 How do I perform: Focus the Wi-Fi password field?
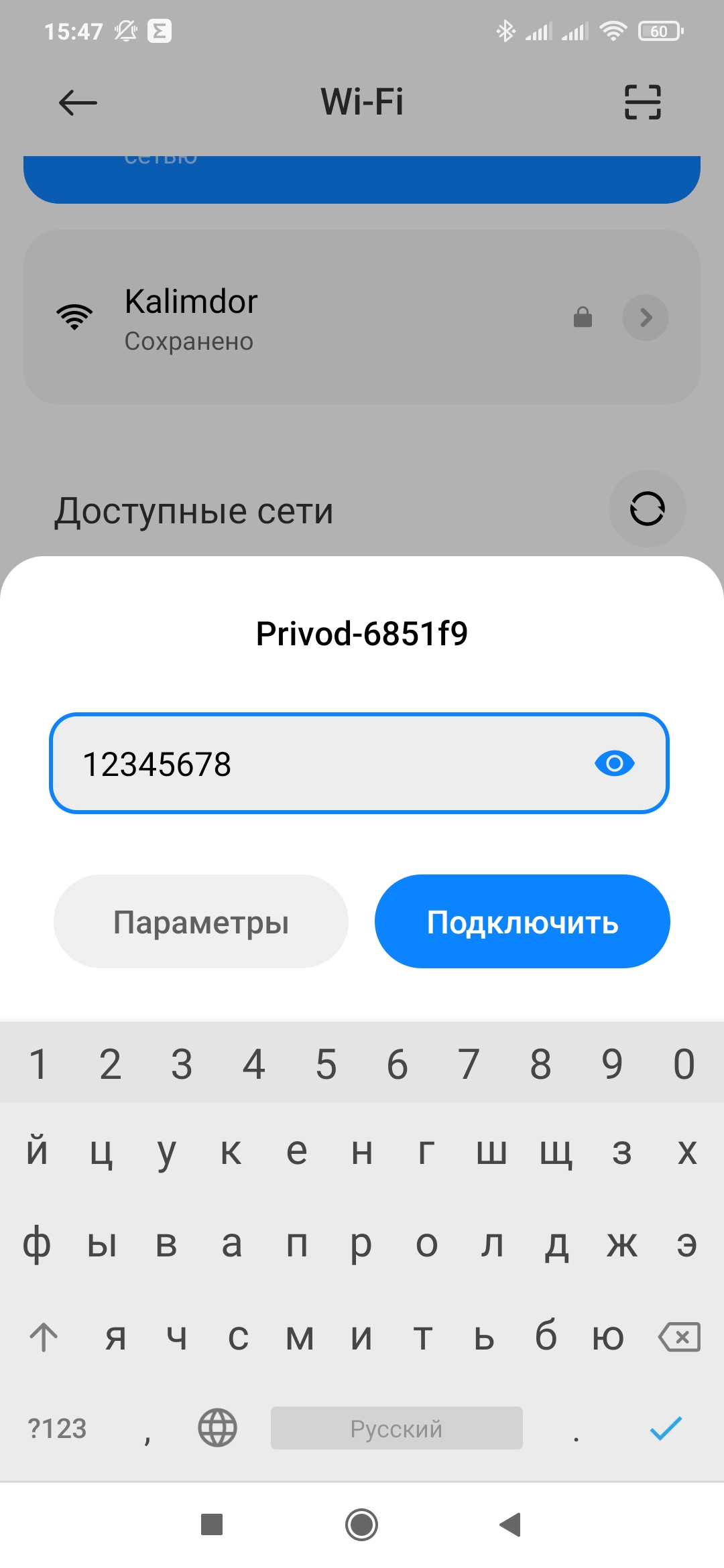(322, 764)
